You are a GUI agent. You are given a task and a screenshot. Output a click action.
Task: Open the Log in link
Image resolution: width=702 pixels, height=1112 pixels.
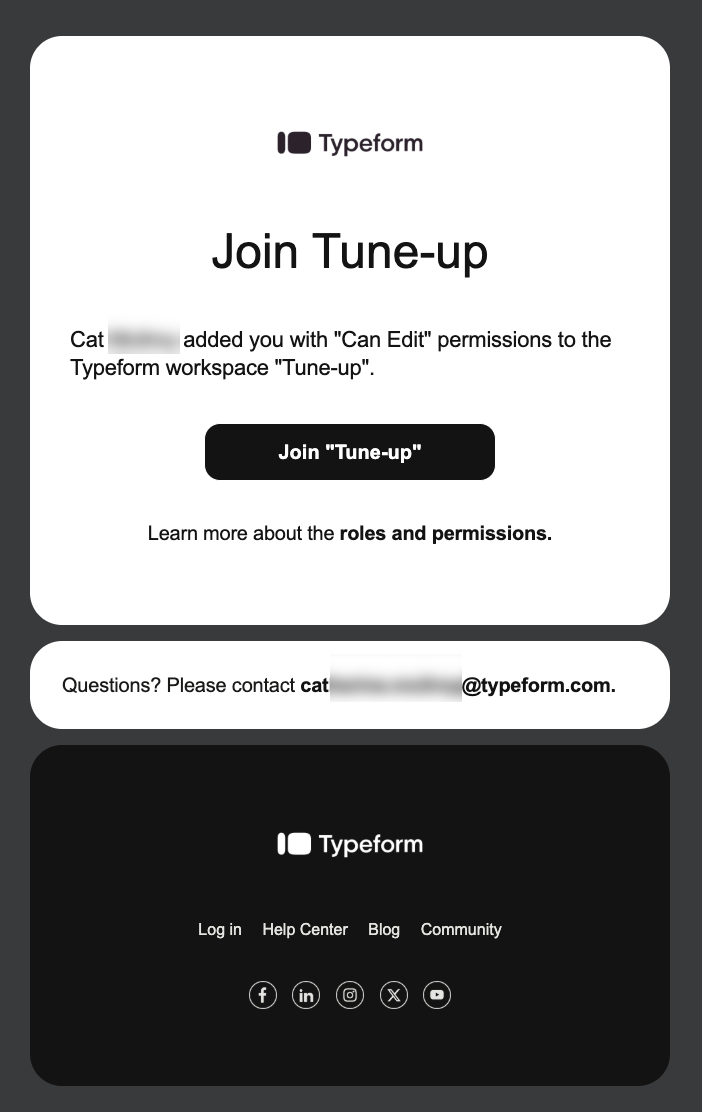(x=219, y=929)
